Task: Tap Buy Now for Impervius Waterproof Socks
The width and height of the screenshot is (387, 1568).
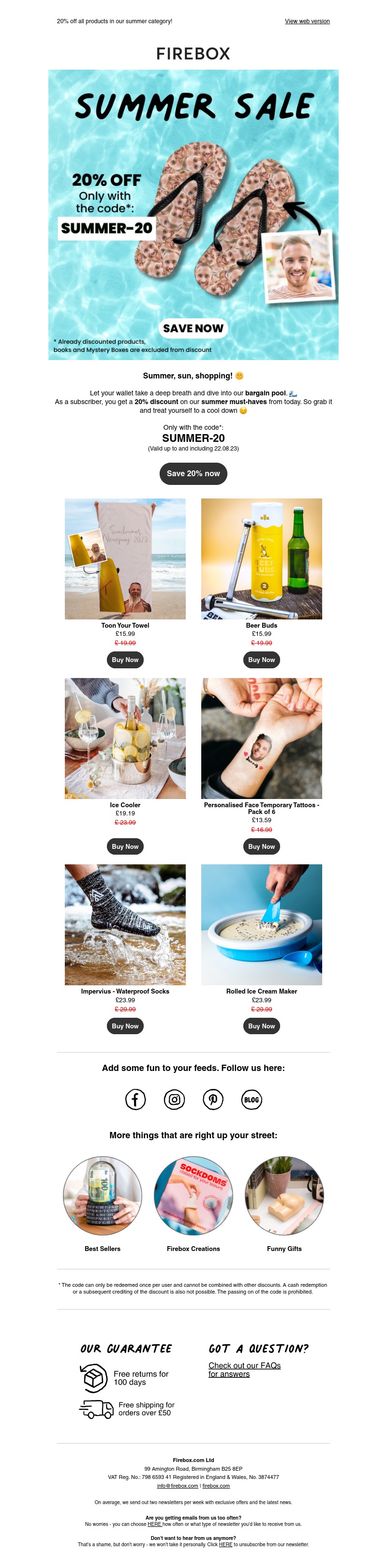Action: point(125,1026)
